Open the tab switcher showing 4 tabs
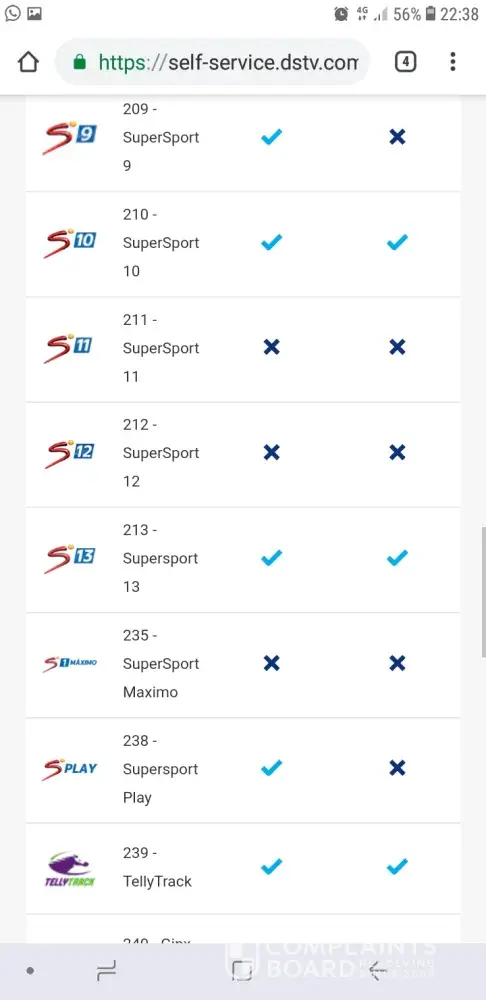Screen dimensions: 486x1000 pyautogui.click(x=406, y=62)
